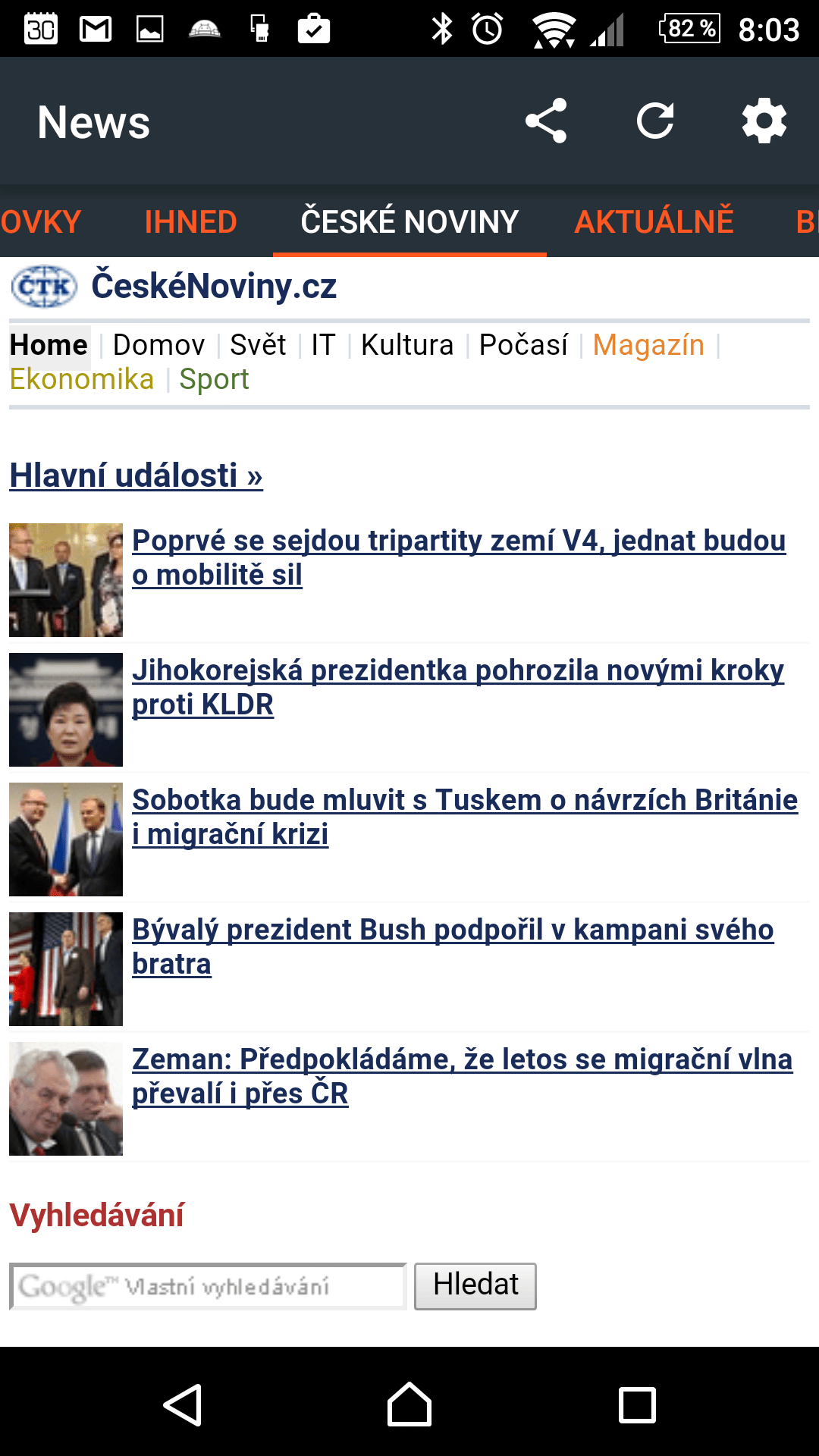This screenshot has width=819, height=1456.
Task: Tap the Google search field
Action: pyautogui.click(x=208, y=1286)
